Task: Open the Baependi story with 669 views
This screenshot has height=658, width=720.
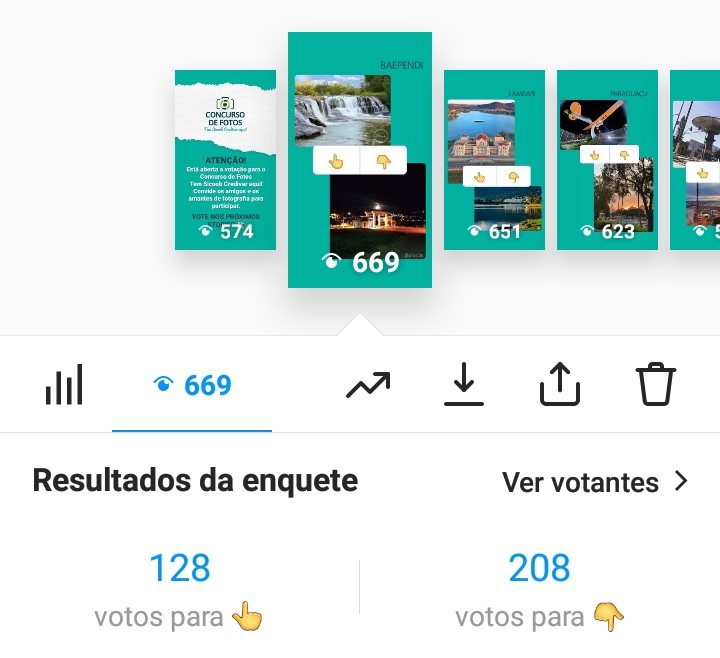Action: pos(360,160)
